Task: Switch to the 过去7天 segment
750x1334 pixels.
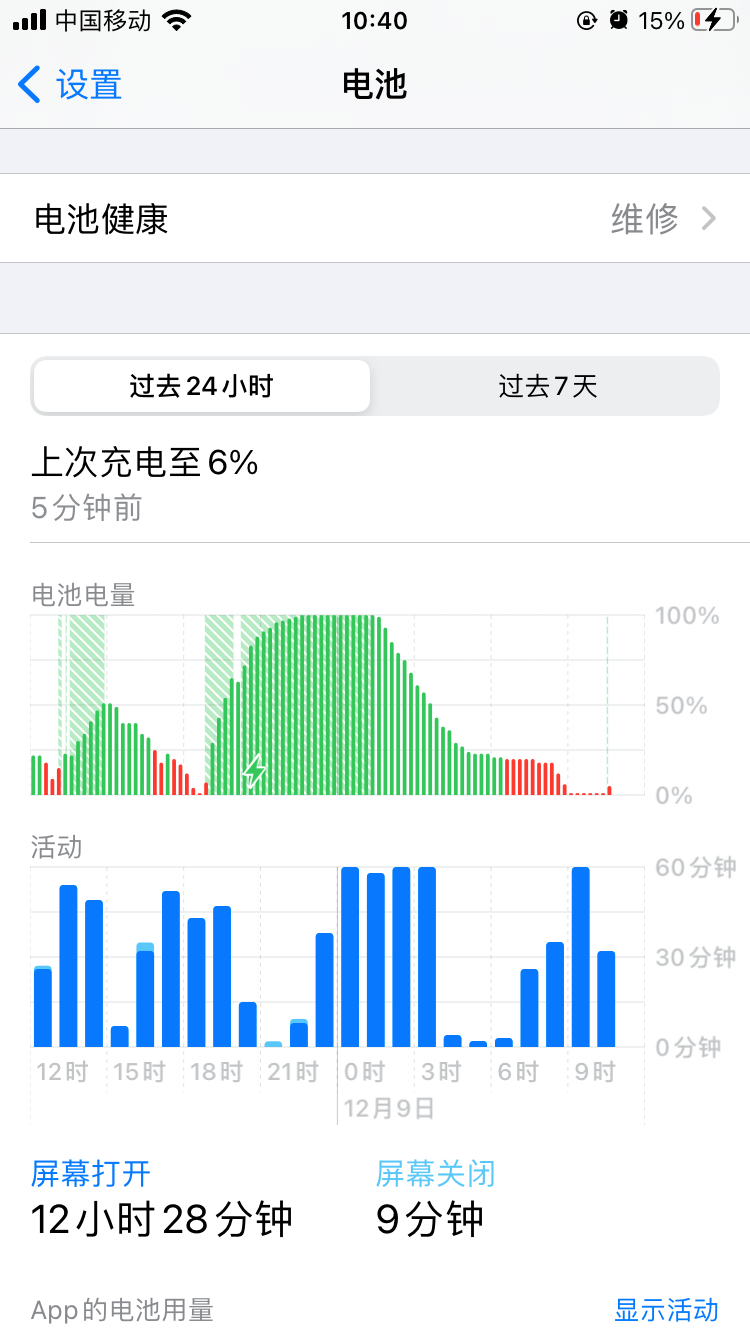Action: pyautogui.click(x=547, y=386)
